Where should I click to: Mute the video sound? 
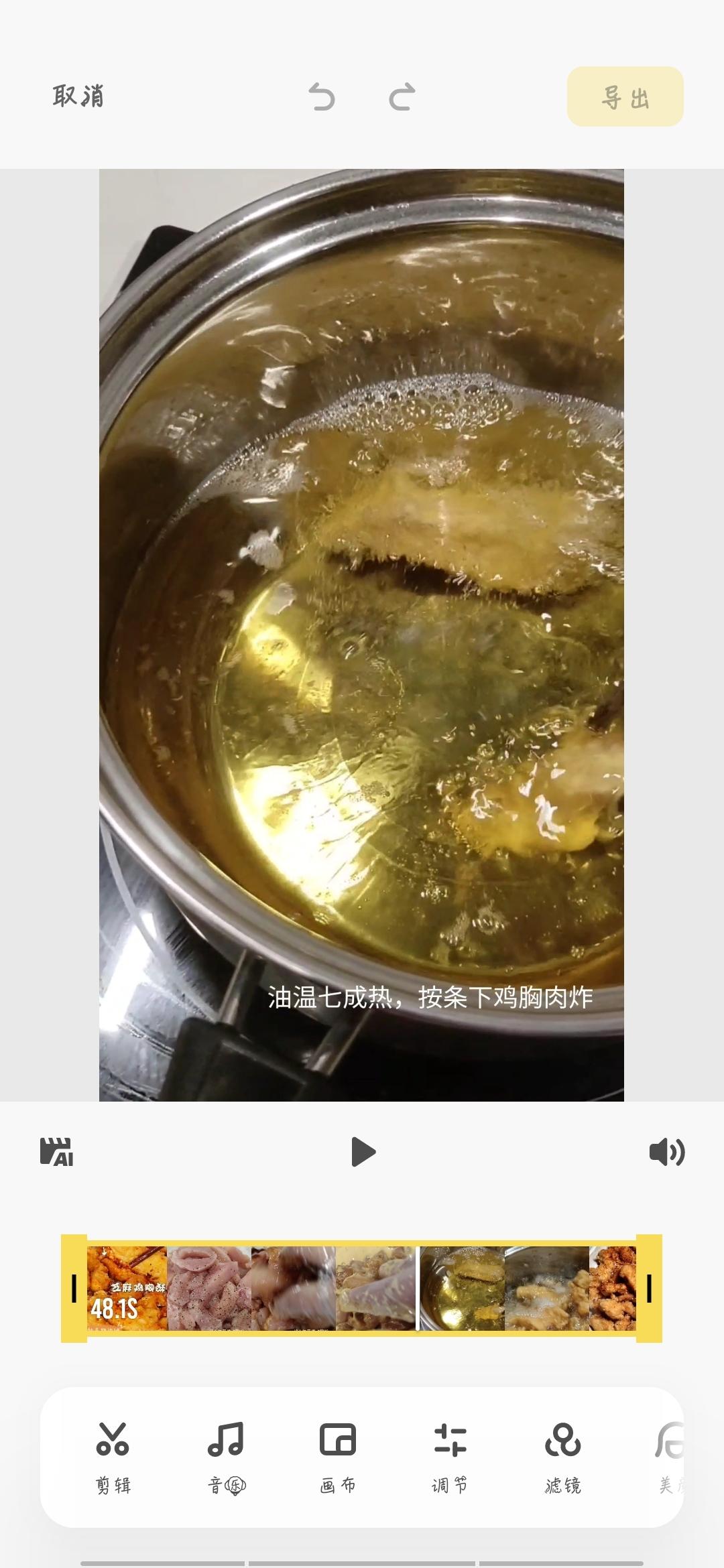point(666,1152)
